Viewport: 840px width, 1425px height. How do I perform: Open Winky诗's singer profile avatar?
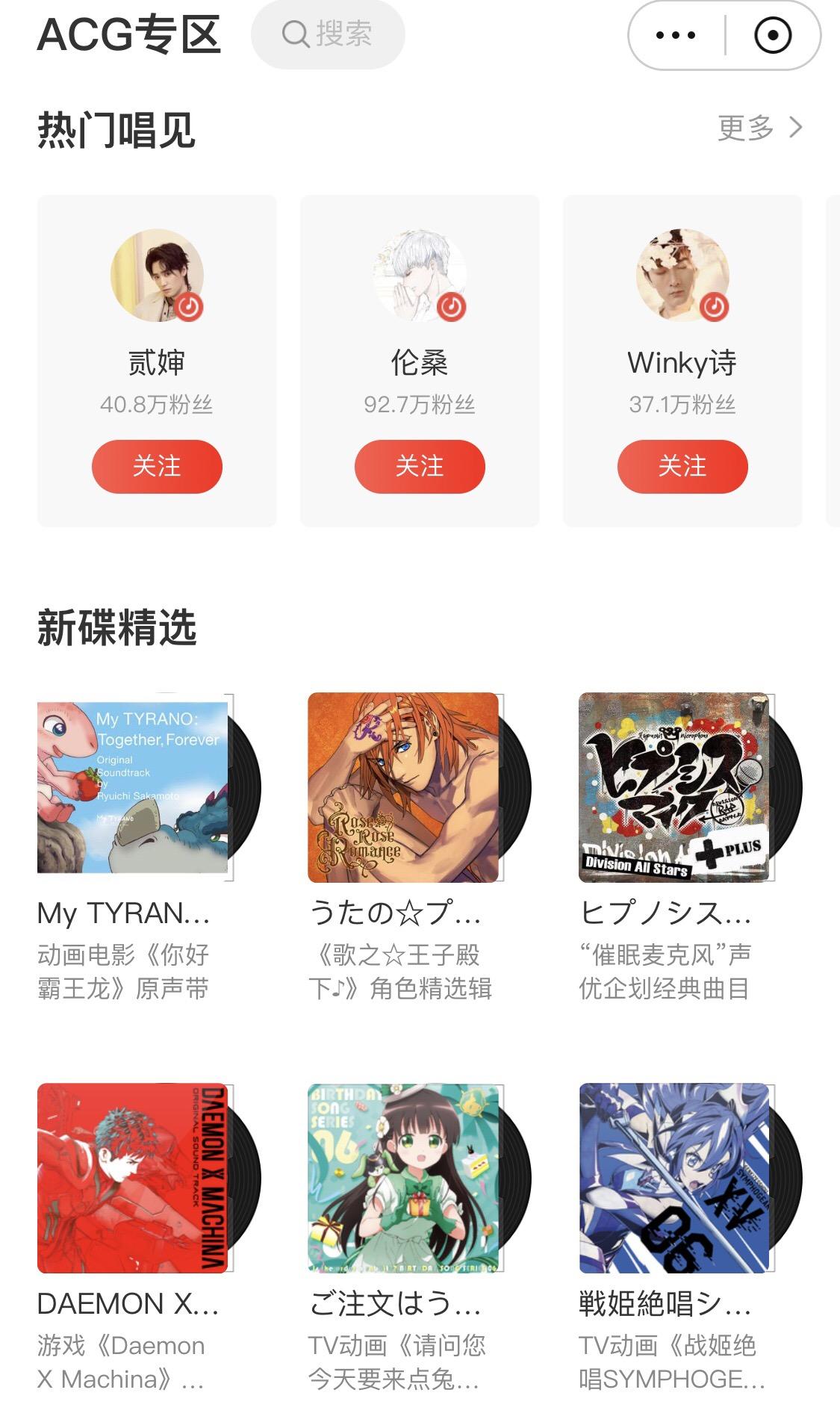tap(682, 276)
